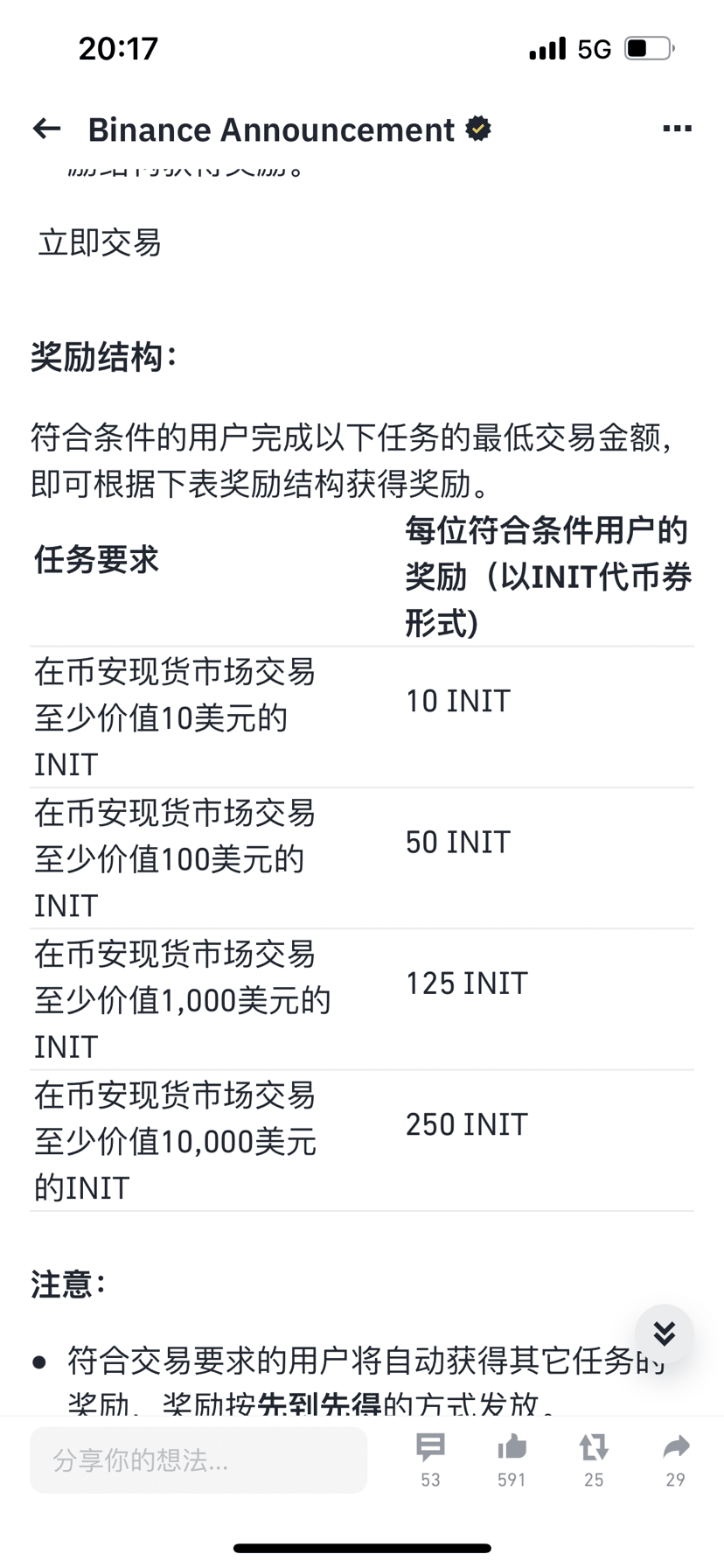
Task: Like the announcement with thumbs-up icon
Action: point(512,1445)
